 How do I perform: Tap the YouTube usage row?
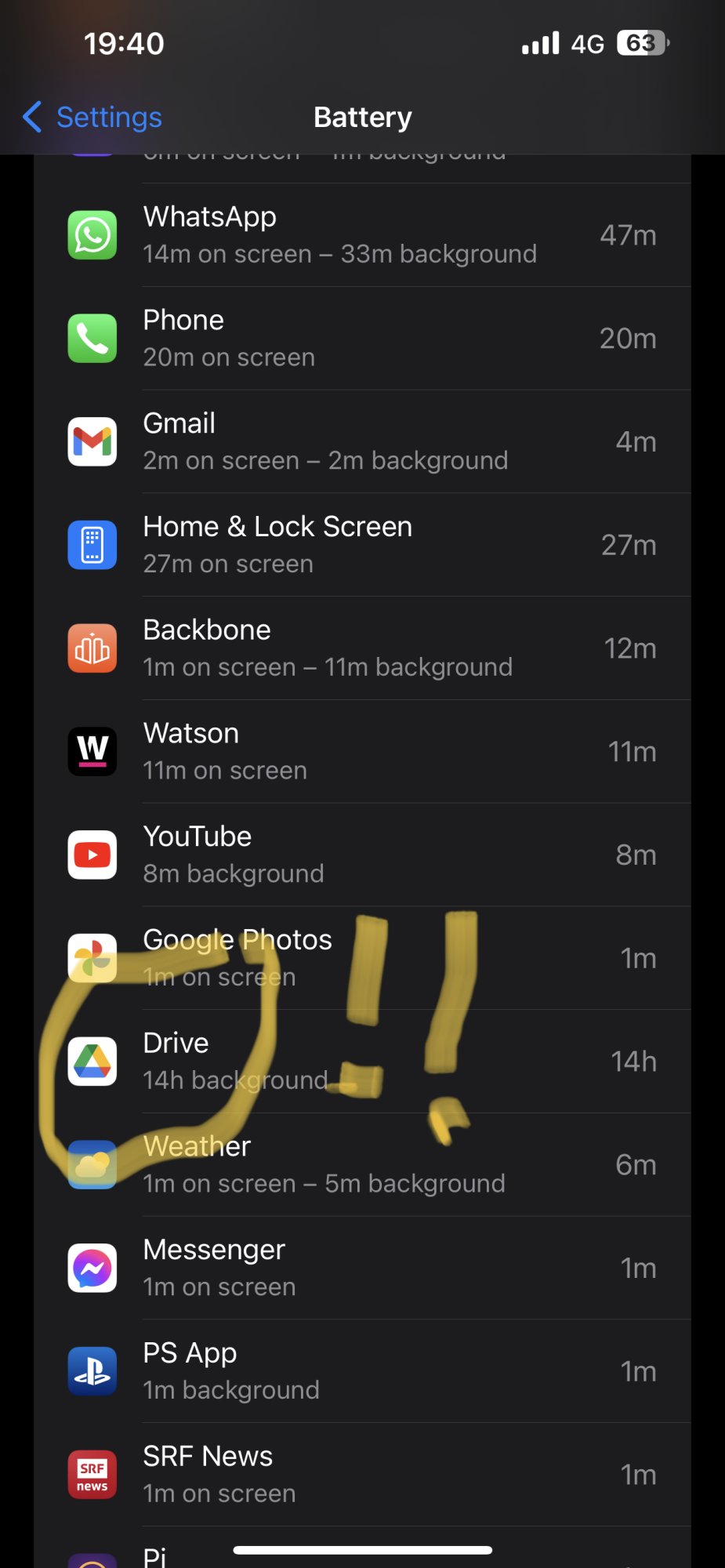(361, 855)
